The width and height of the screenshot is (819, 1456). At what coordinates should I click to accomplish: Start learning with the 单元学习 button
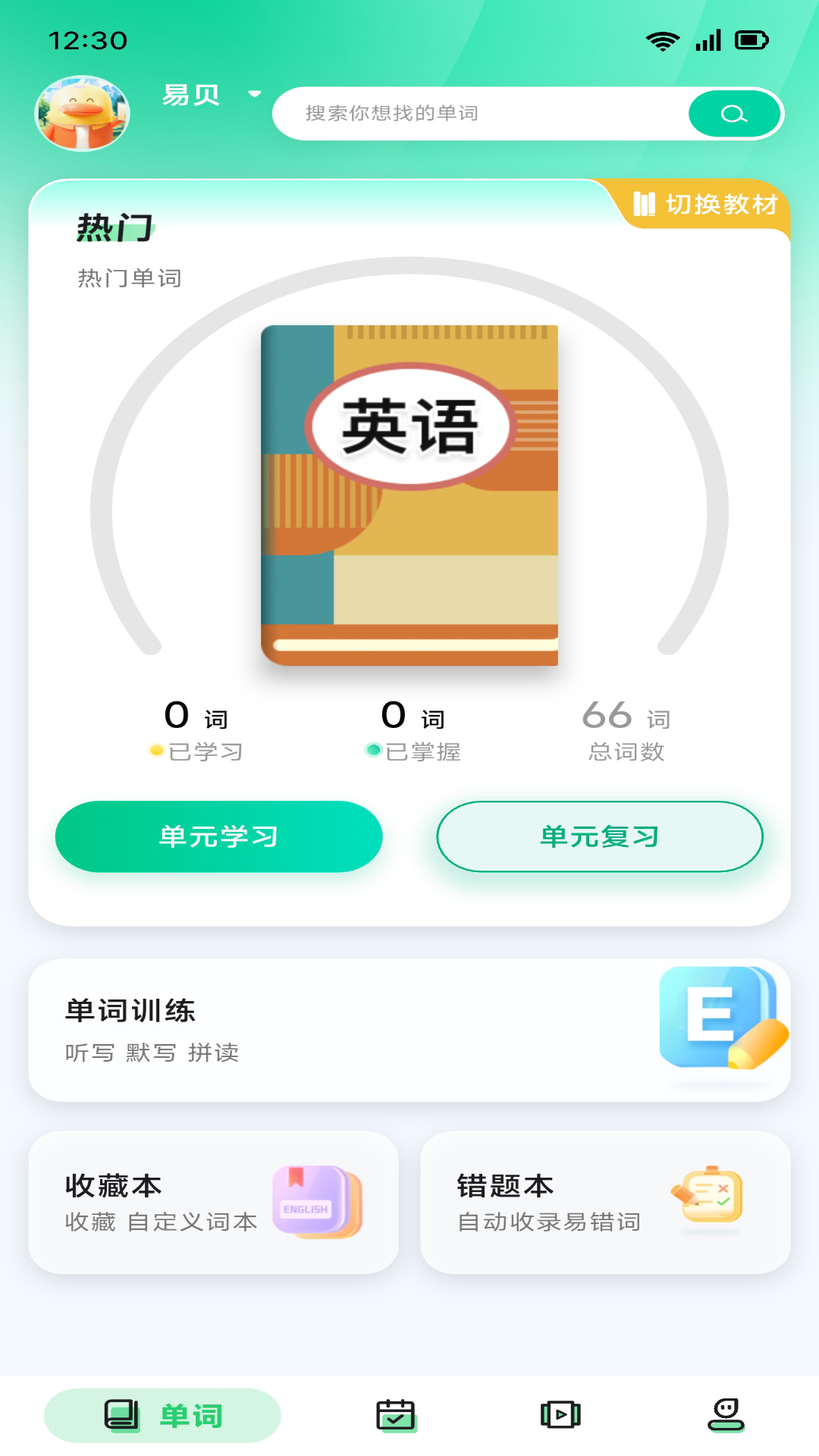click(x=219, y=836)
